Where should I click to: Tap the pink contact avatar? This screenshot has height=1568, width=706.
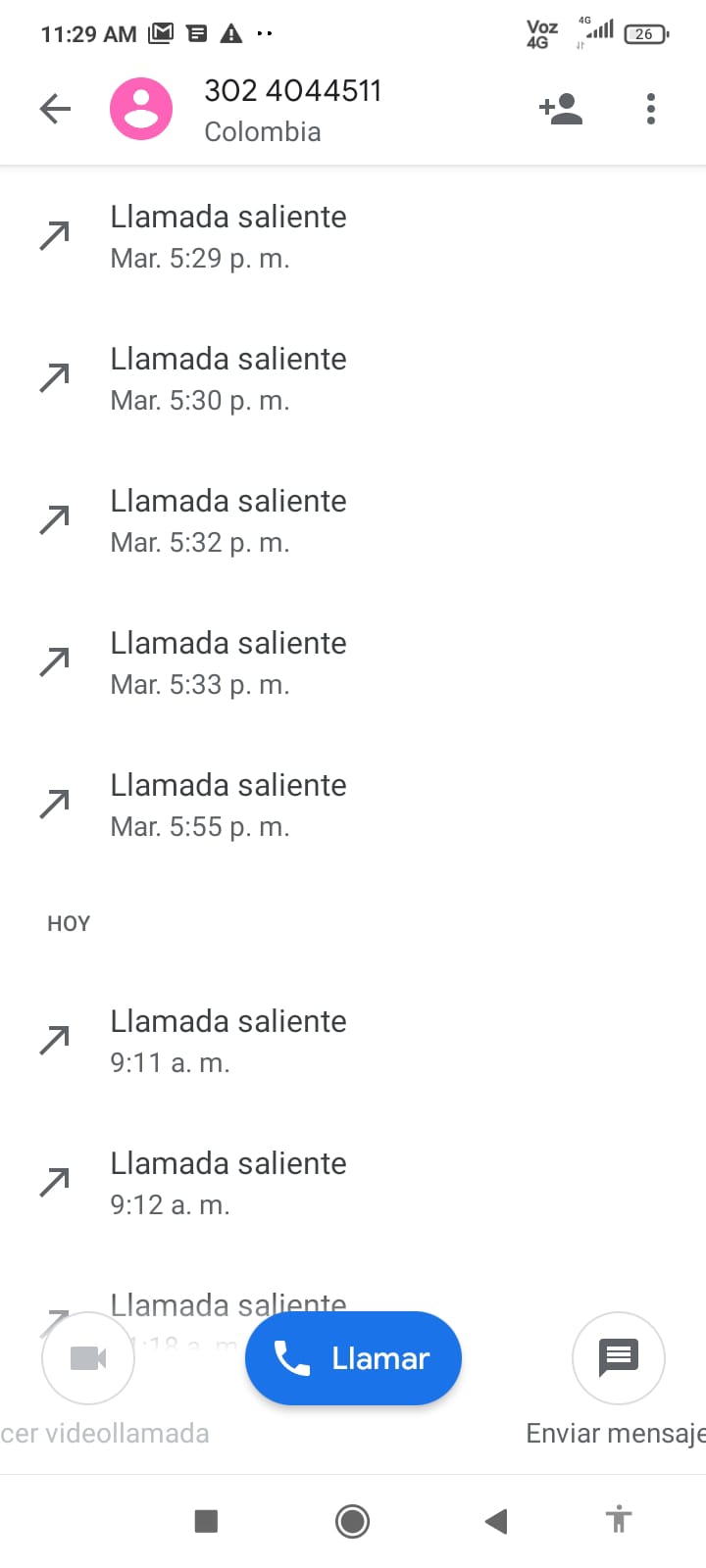141,109
